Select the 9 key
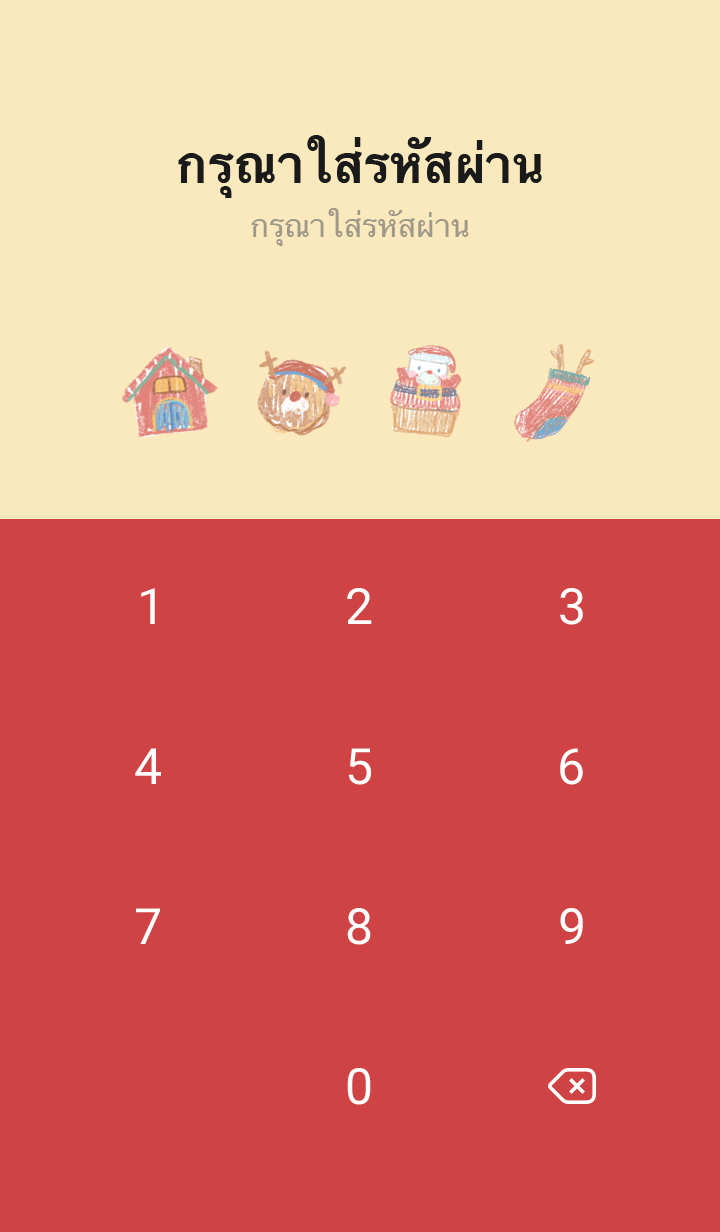Image resolution: width=720 pixels, height=1232 pixels. pyautogui.click(x=571, y=927)
